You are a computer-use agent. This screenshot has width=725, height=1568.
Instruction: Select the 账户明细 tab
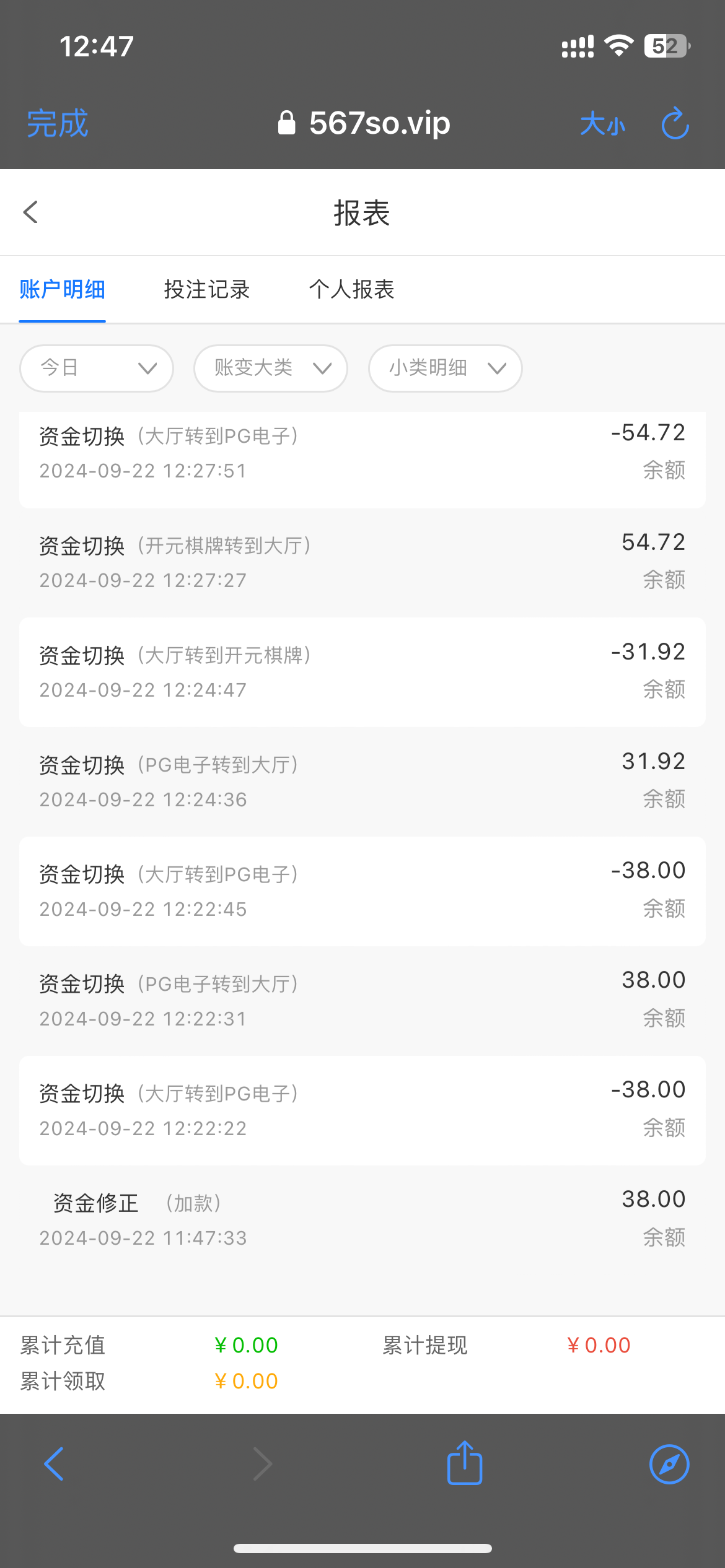click(62, 289)
